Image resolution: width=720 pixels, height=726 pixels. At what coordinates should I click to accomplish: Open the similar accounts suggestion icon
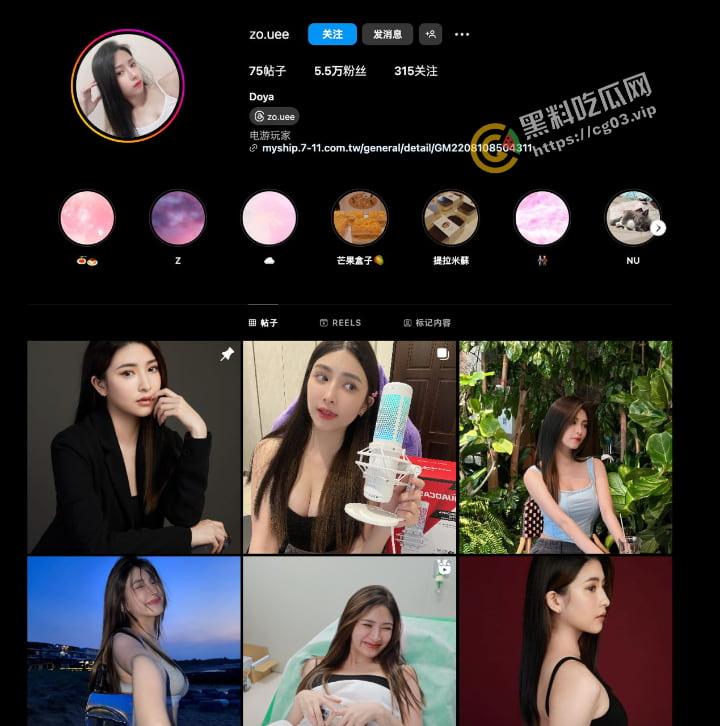point(430,34)
